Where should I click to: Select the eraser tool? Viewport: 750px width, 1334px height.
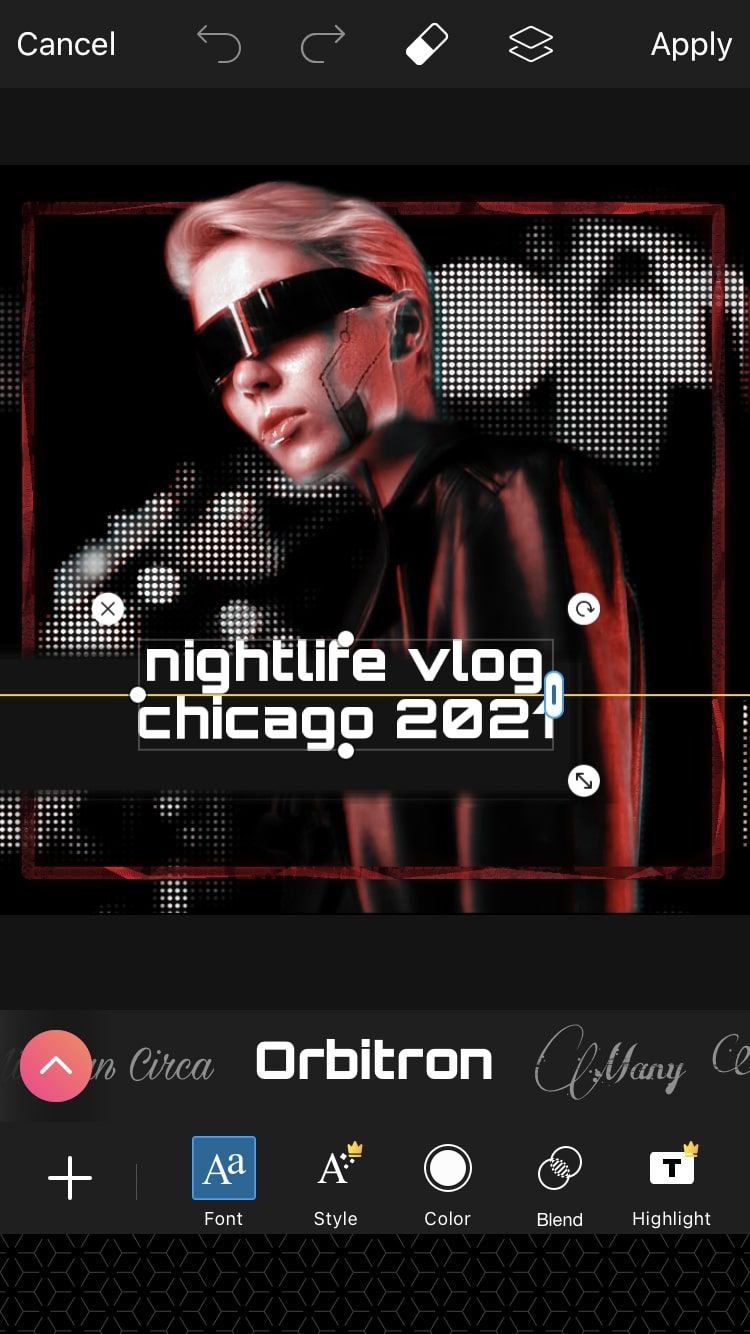pos(427,44)
